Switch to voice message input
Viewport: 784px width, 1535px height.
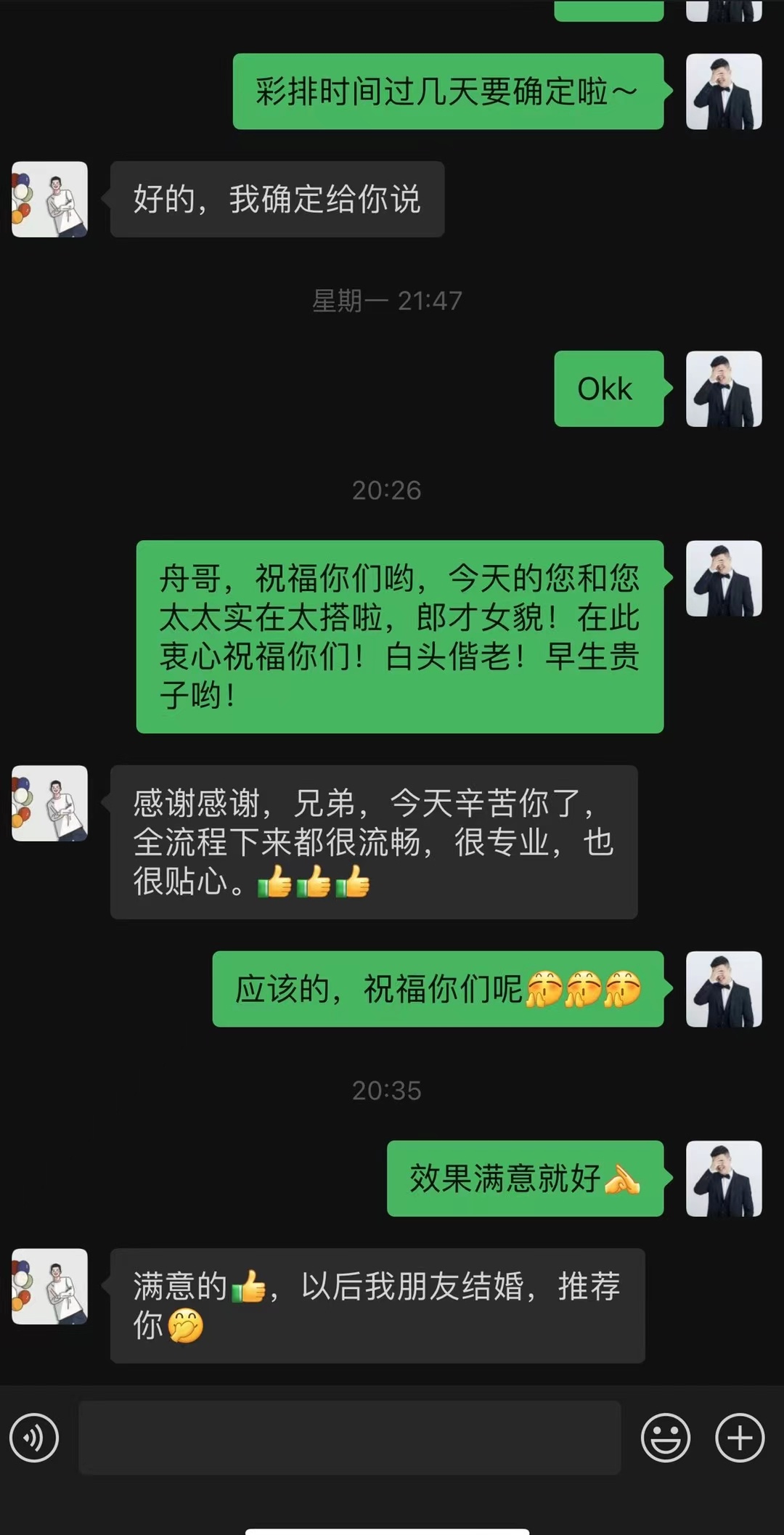point(34,1437)
